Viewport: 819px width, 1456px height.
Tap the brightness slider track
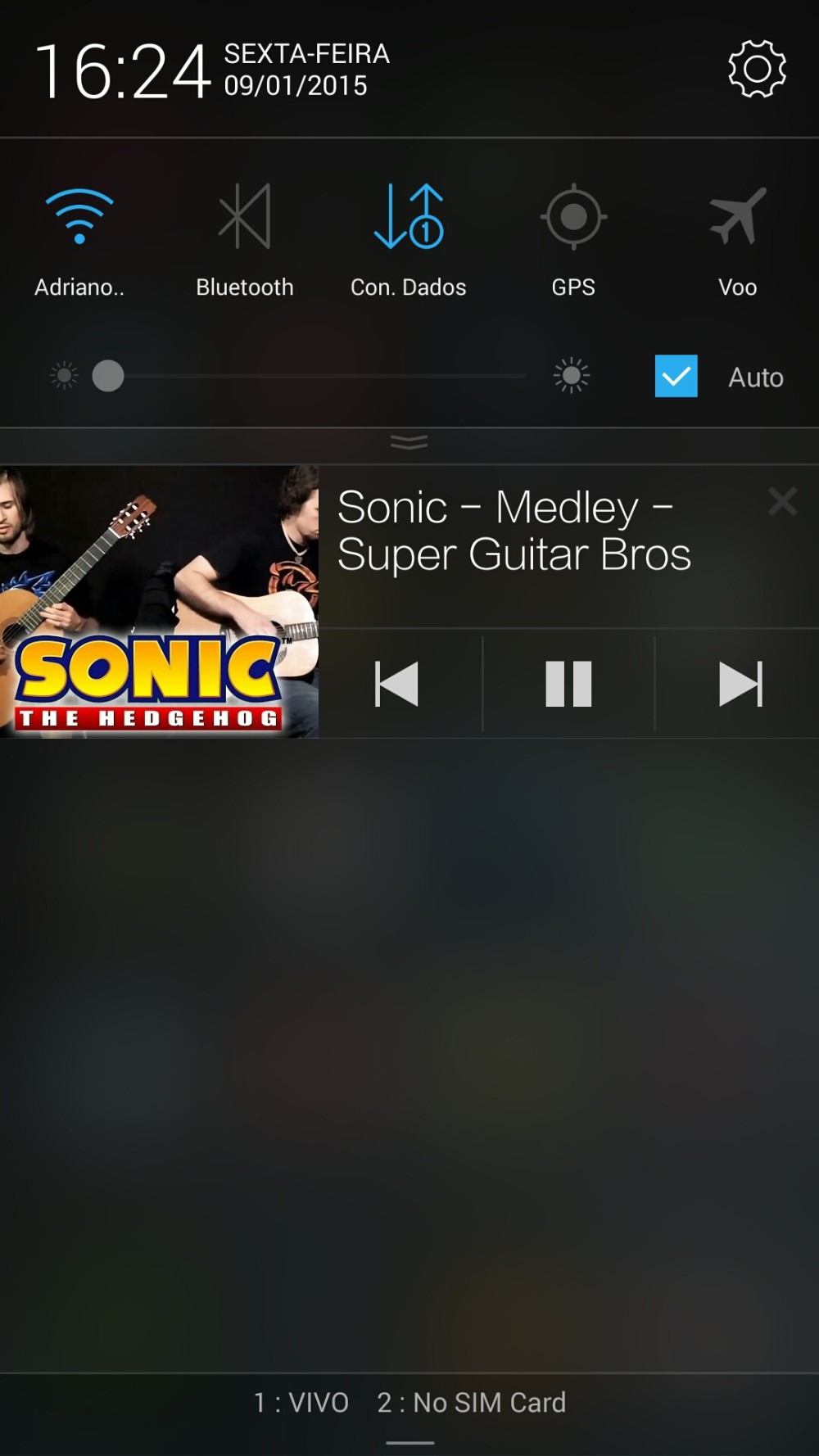316,376
